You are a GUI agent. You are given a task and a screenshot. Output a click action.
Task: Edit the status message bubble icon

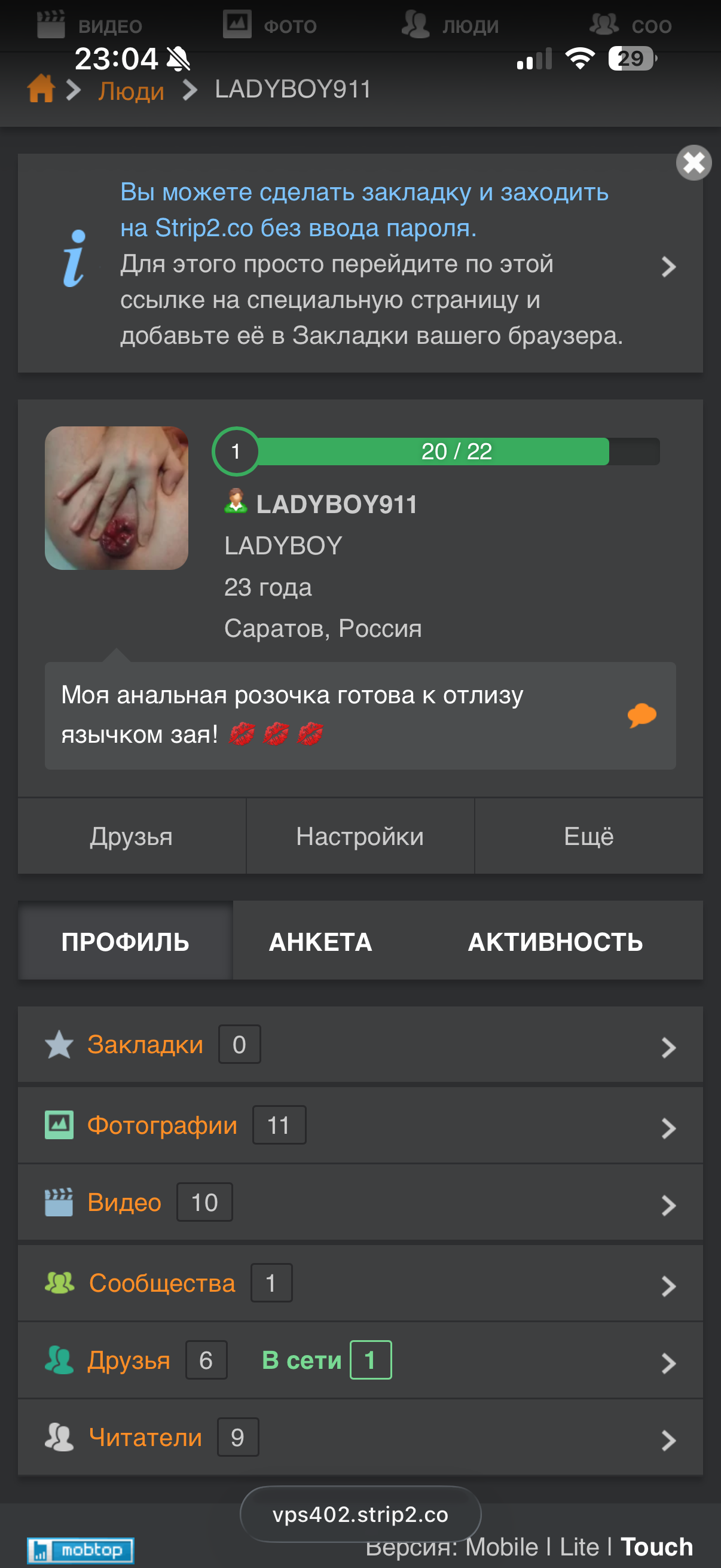click(641, 715)
